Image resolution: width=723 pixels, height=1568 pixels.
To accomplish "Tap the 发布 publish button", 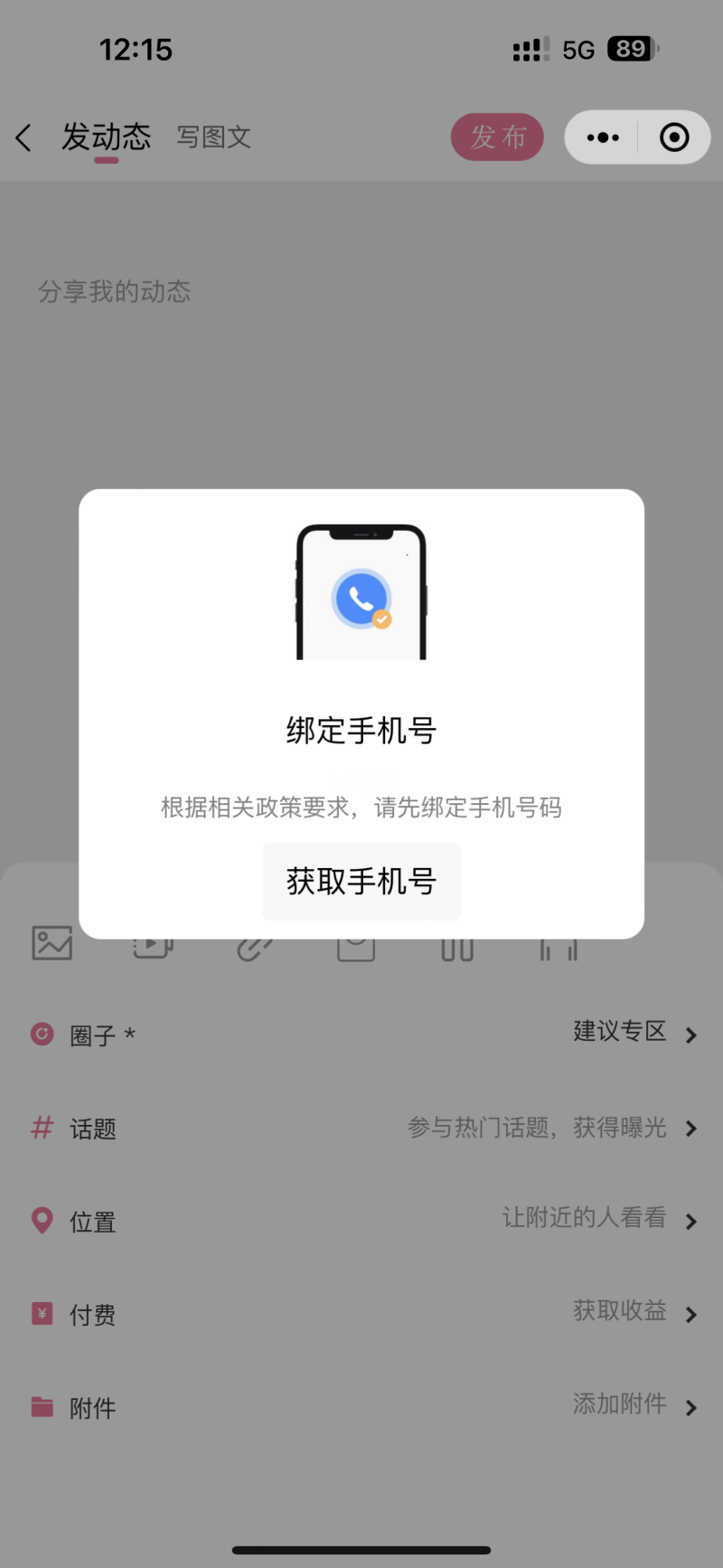I will tap(497, 137).
